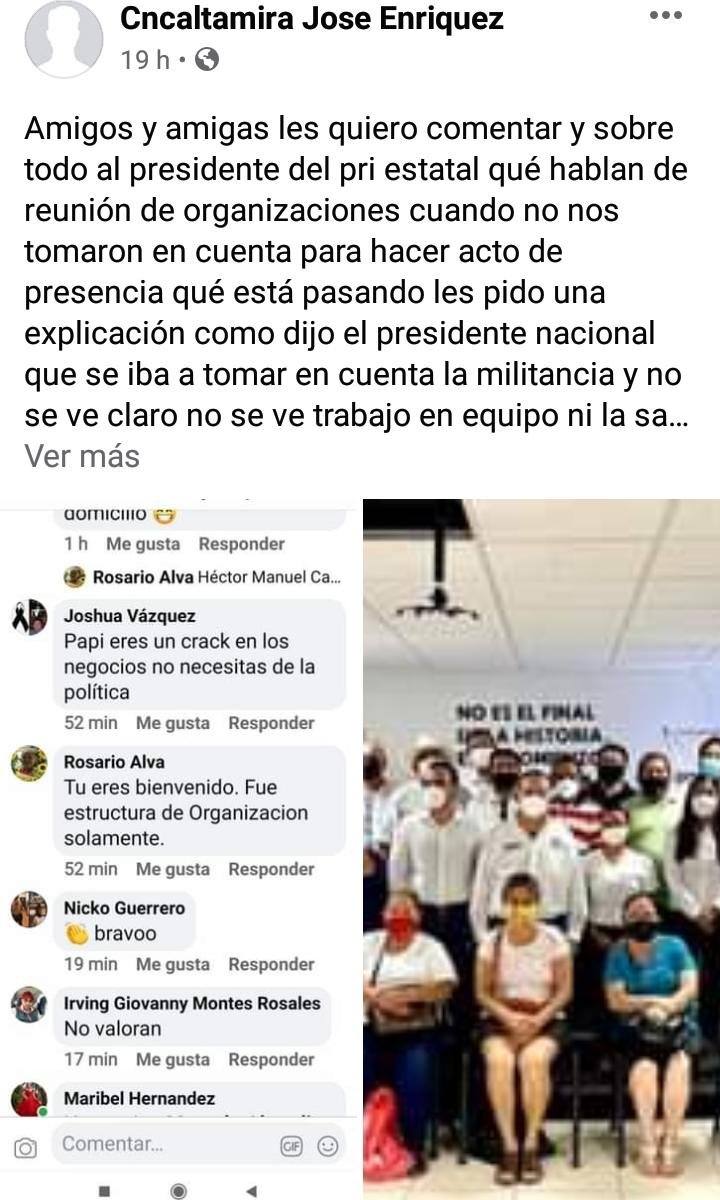The image size is (720, 1200).
Task: Open the post's three-dot options menu
Action: click(x=665, y=16)
